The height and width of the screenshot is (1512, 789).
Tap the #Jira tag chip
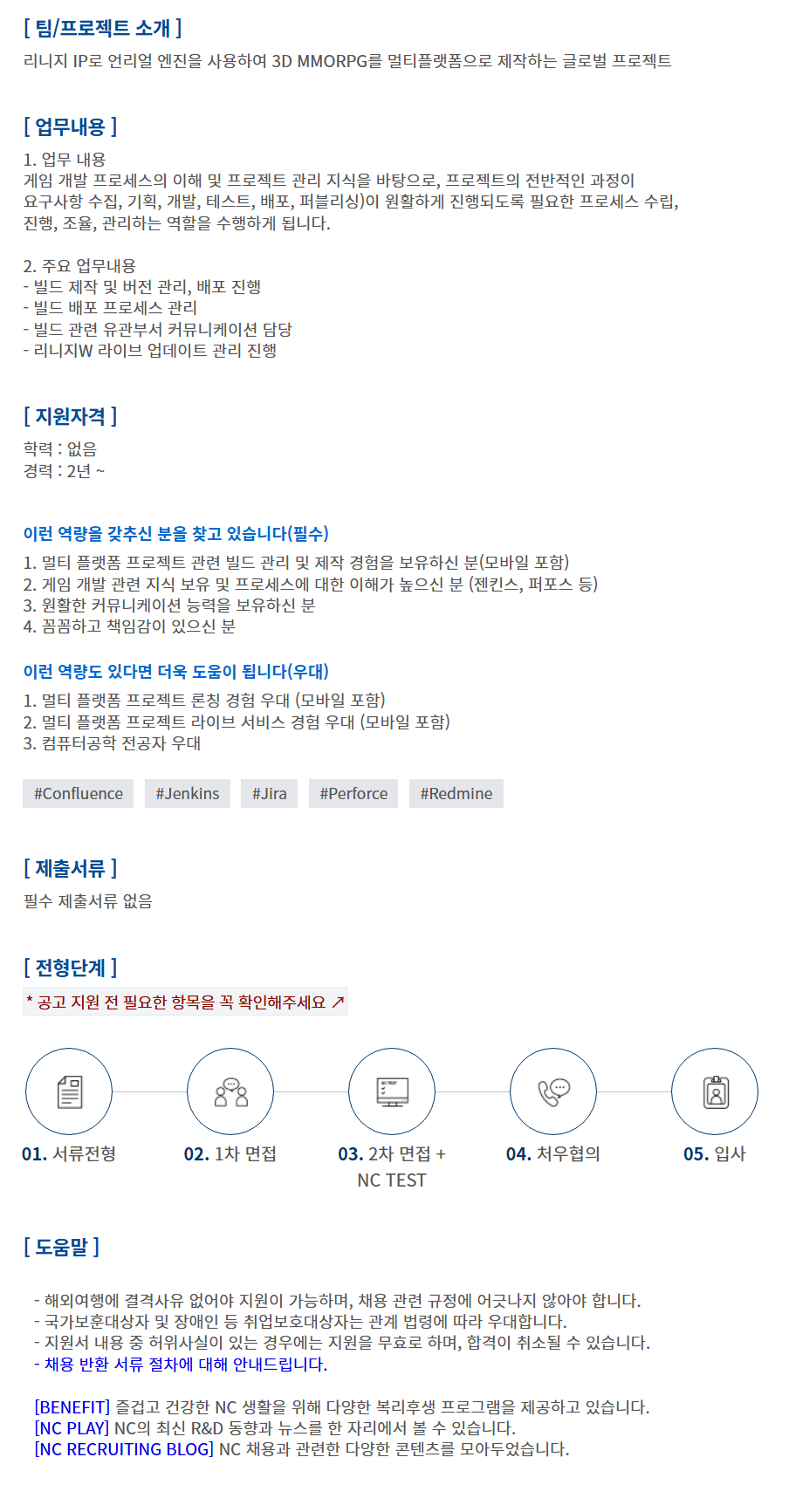point(269,793)
